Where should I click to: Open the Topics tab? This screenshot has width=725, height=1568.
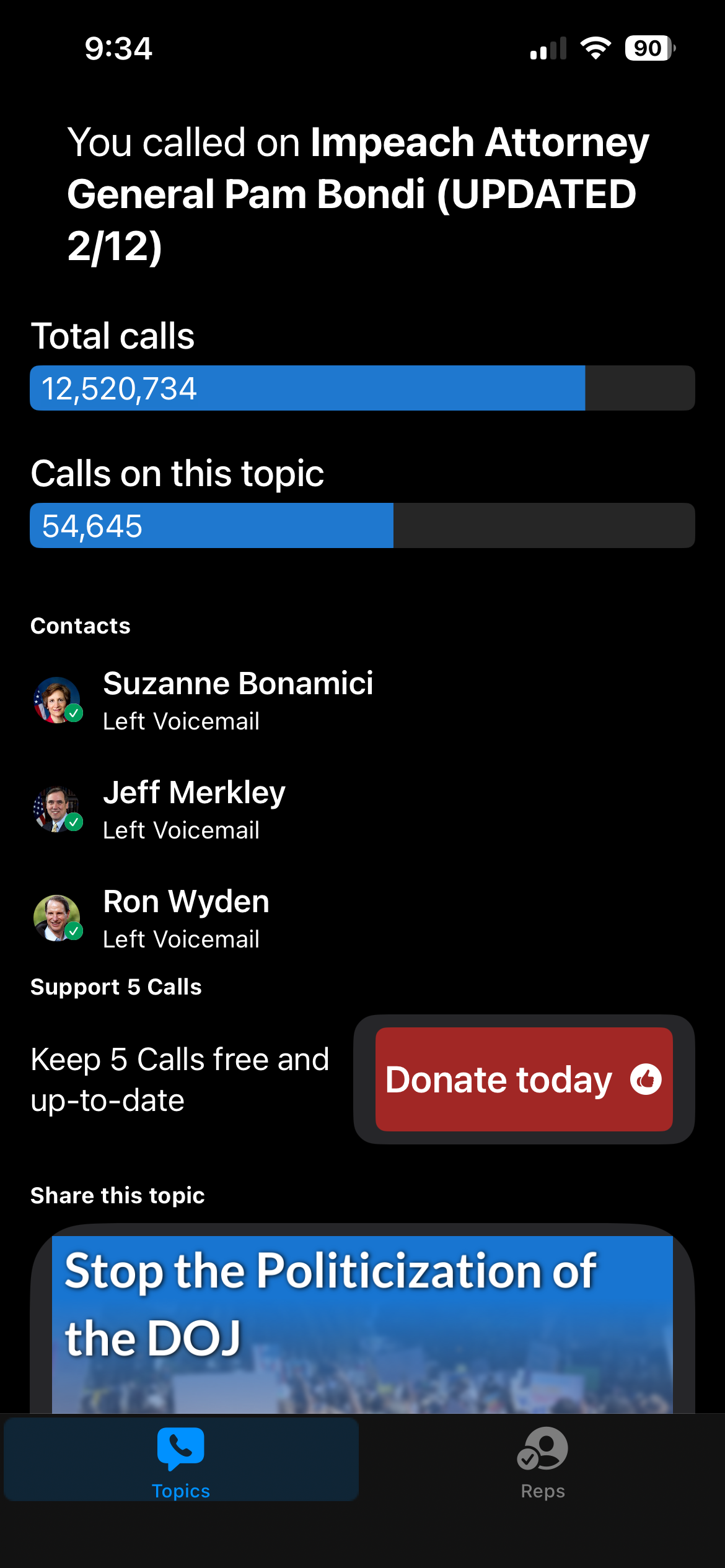point(181,1461)
